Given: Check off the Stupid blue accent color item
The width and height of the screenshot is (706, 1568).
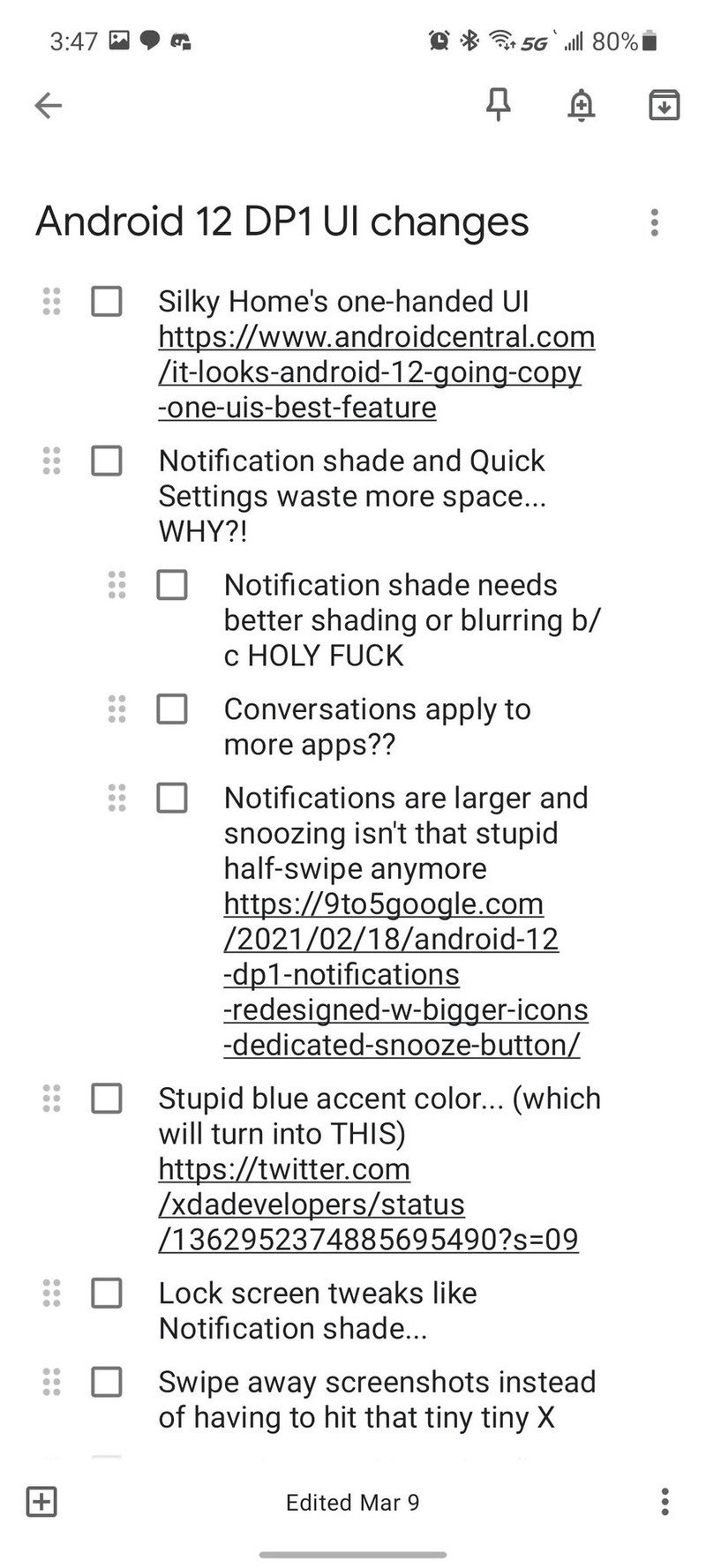Looking at the screenshot, I should 107,1099.
